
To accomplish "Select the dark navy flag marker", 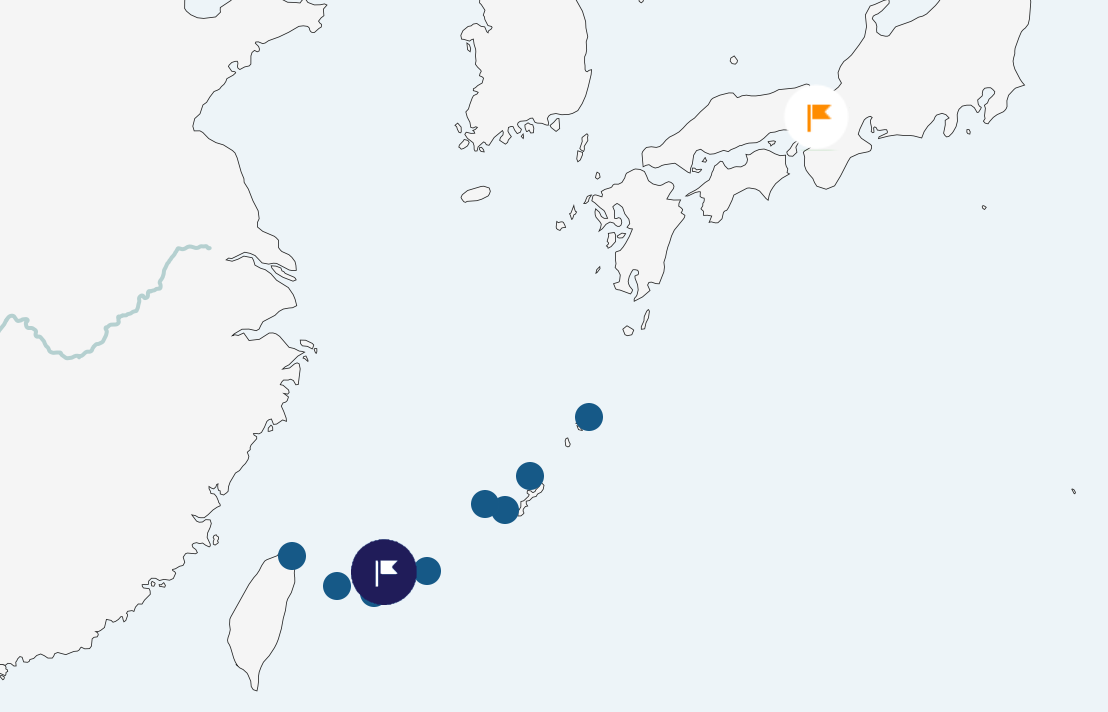I will coord(384,572).
